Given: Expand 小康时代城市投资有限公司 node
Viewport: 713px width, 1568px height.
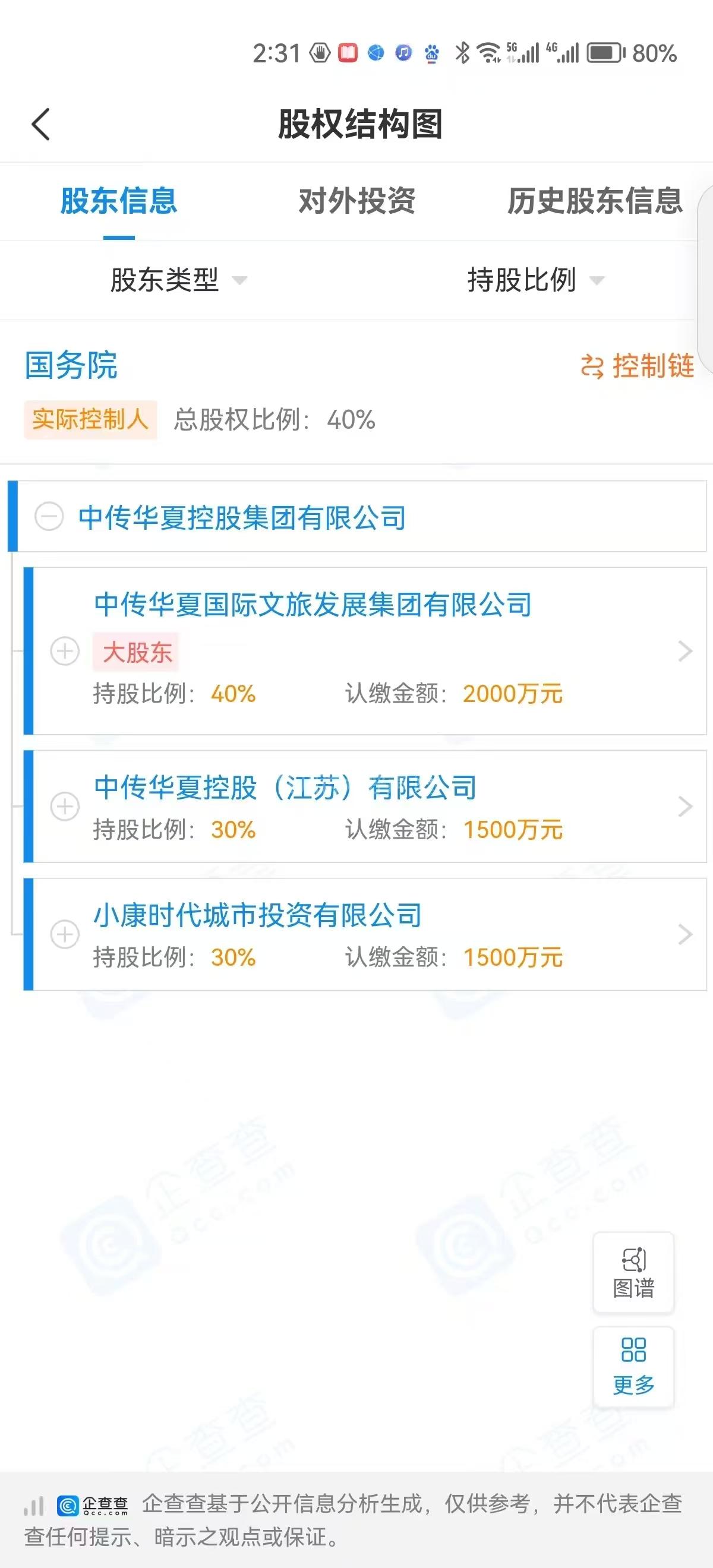Looking at the screenshot, I should click(65, 934).
